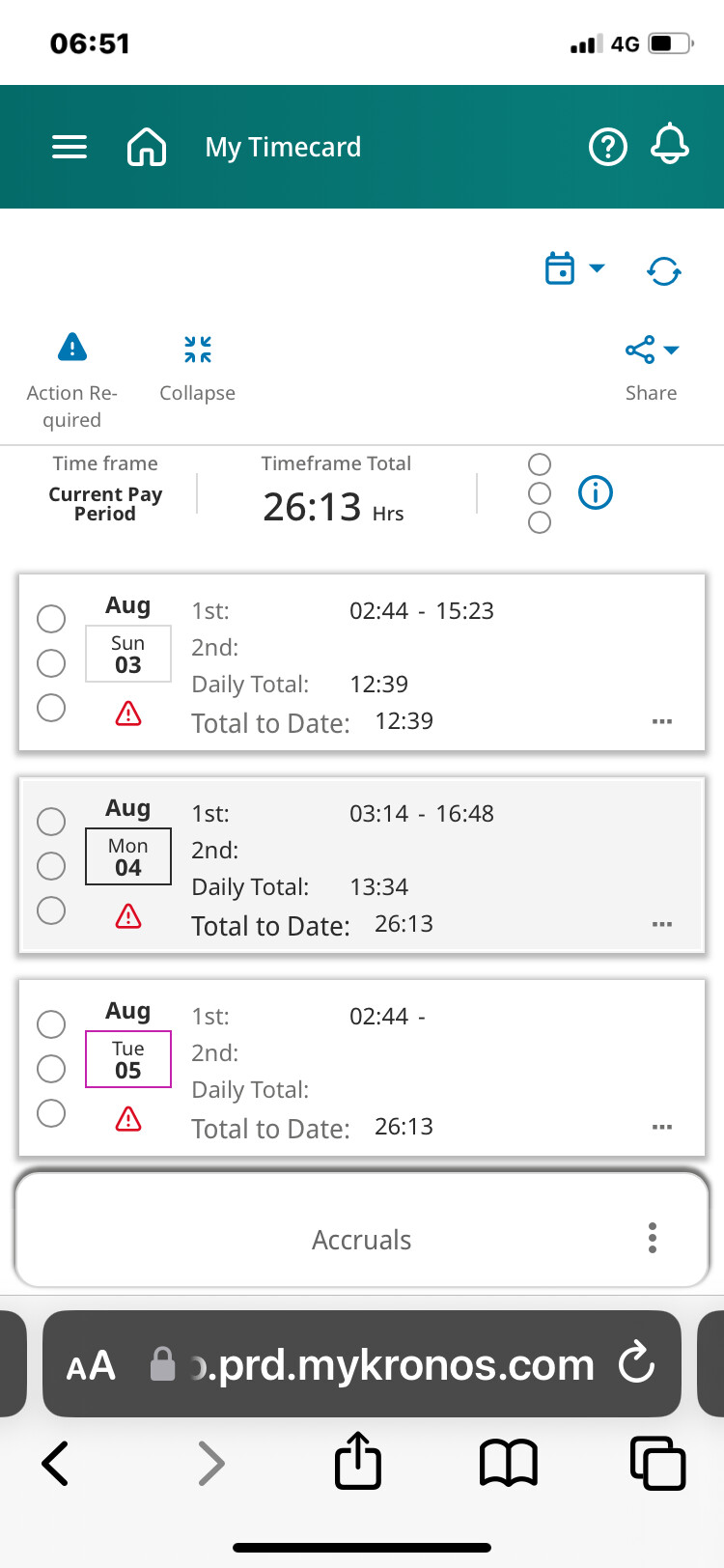724x1568 pixels.
Task: Go to the home screen icon
Action: point(147,147)
